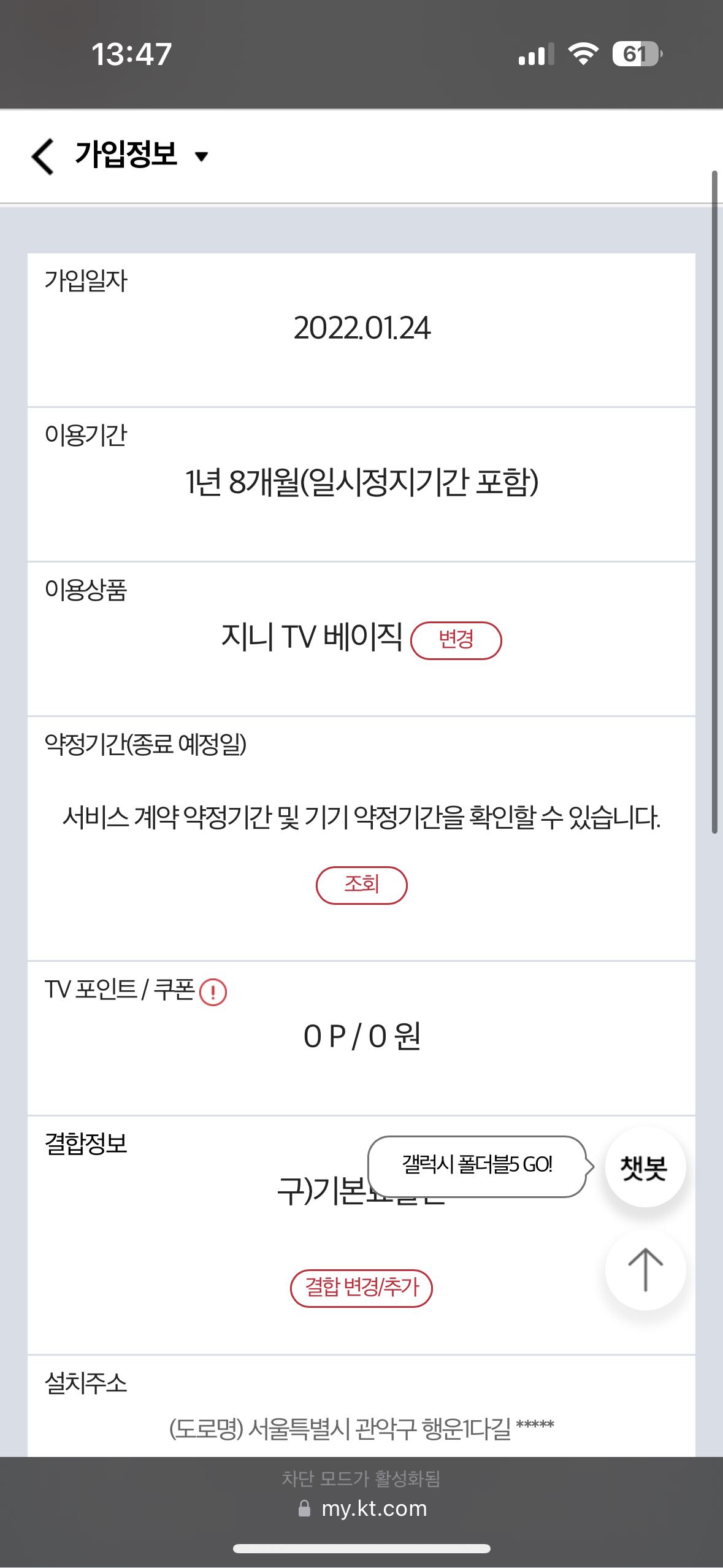Open the 갤럭시 폴더블5 GO! promo bubble
Viewport: 723px width, 1568px height.
[x=477, y=1166]
